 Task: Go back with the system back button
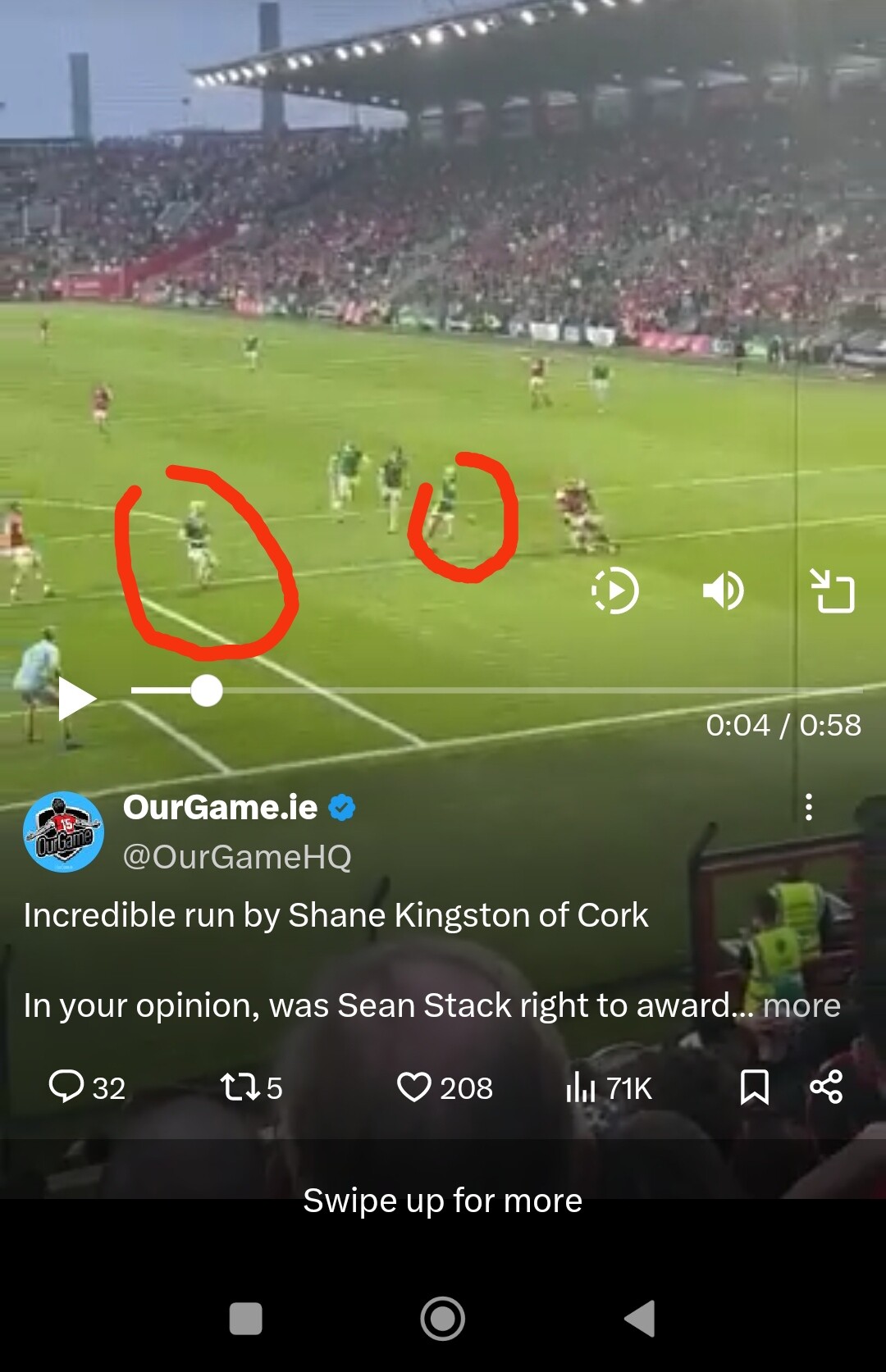click(x=639, y=1319)
